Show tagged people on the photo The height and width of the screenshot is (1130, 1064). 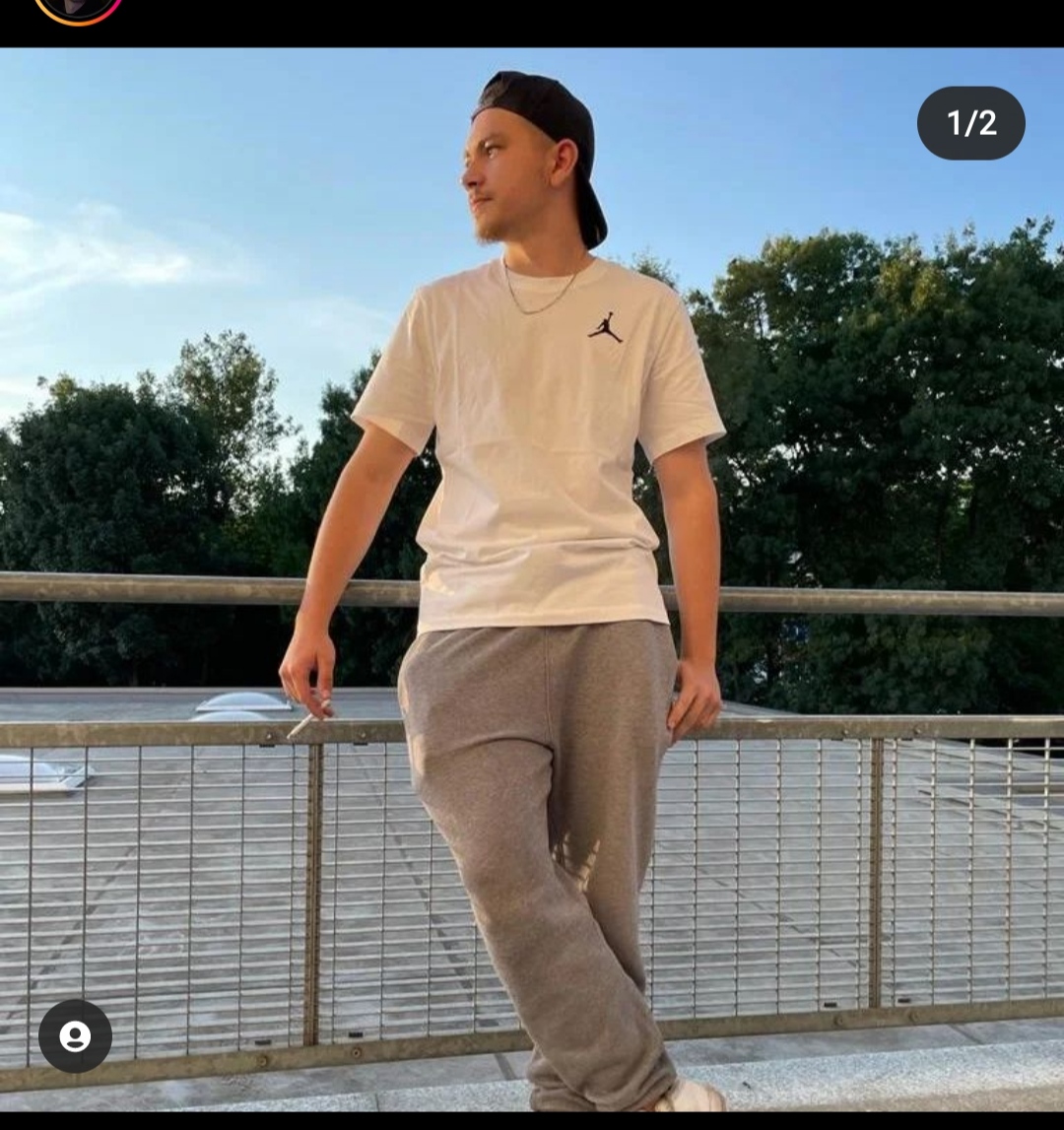click(x=75, y=1036)
